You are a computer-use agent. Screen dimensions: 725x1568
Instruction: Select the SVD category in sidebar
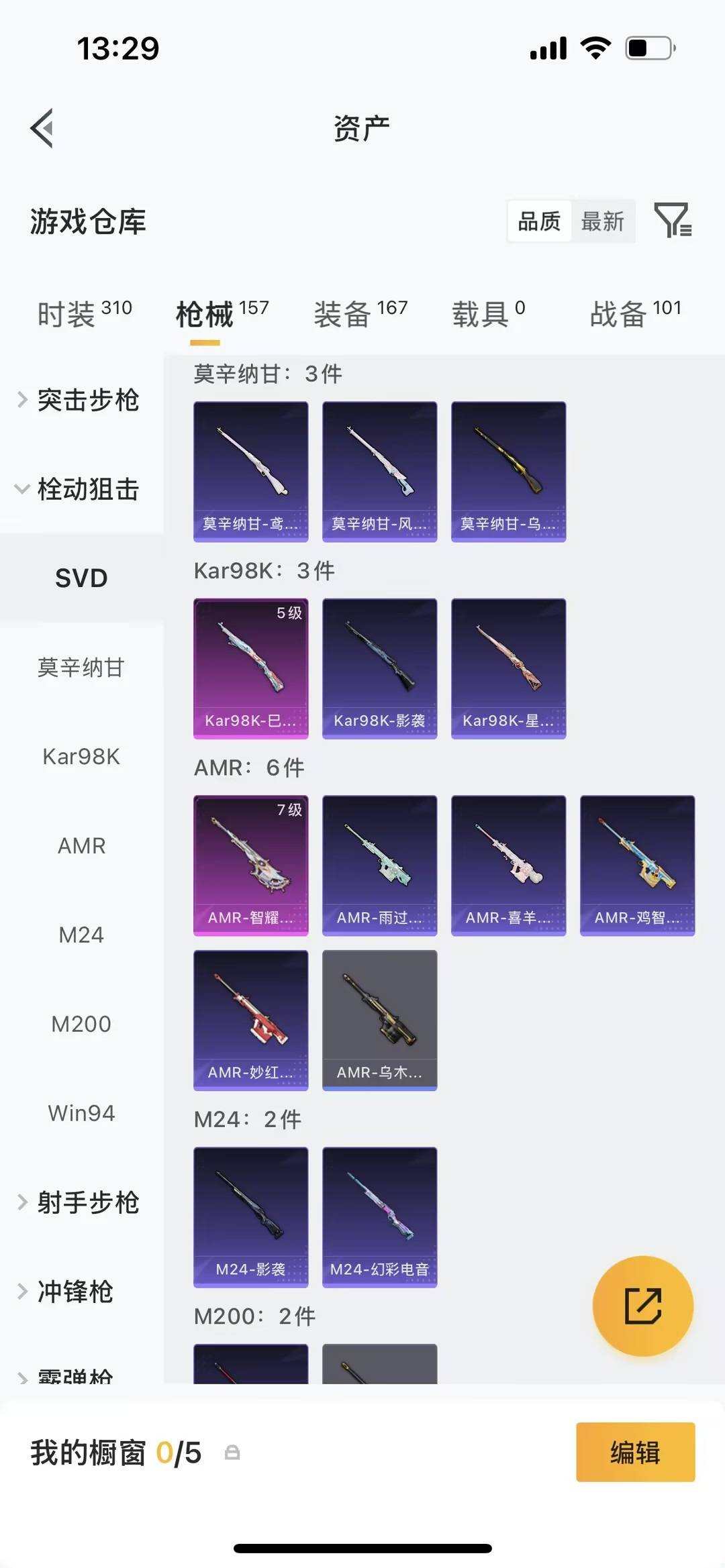tap(81, 577)
